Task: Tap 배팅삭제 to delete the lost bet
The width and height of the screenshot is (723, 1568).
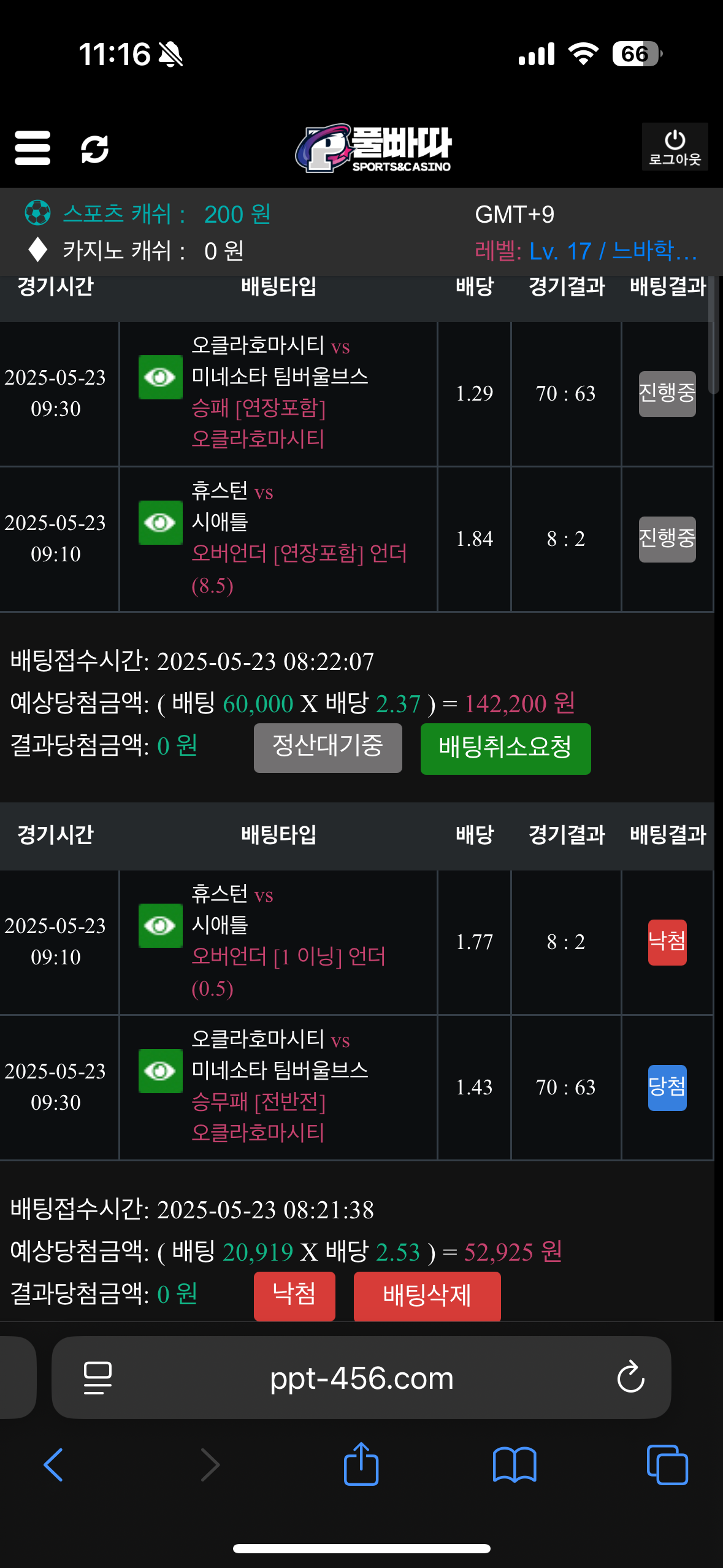Action: coord(427,1296)
